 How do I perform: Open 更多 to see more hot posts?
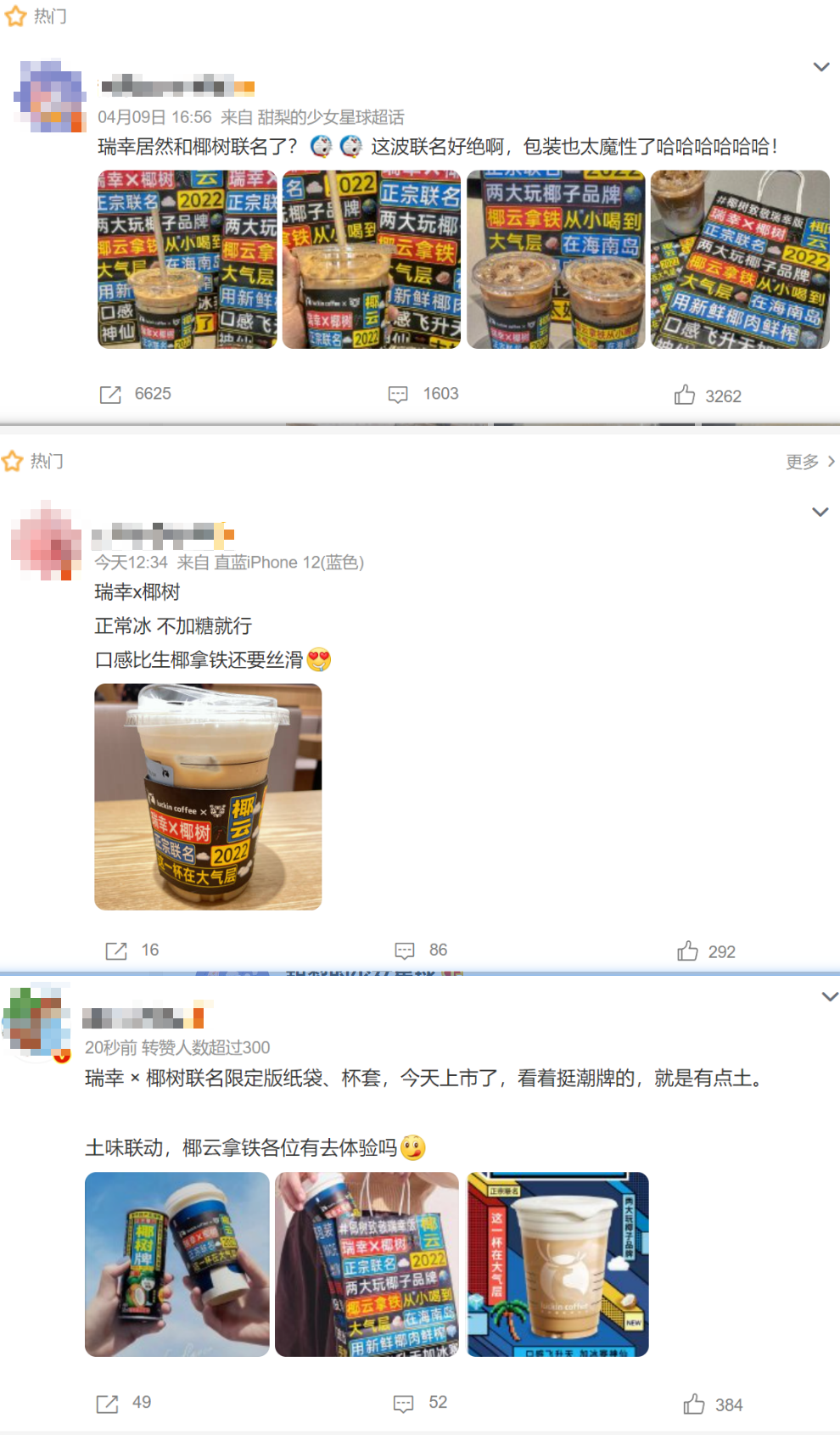point(809,462)
